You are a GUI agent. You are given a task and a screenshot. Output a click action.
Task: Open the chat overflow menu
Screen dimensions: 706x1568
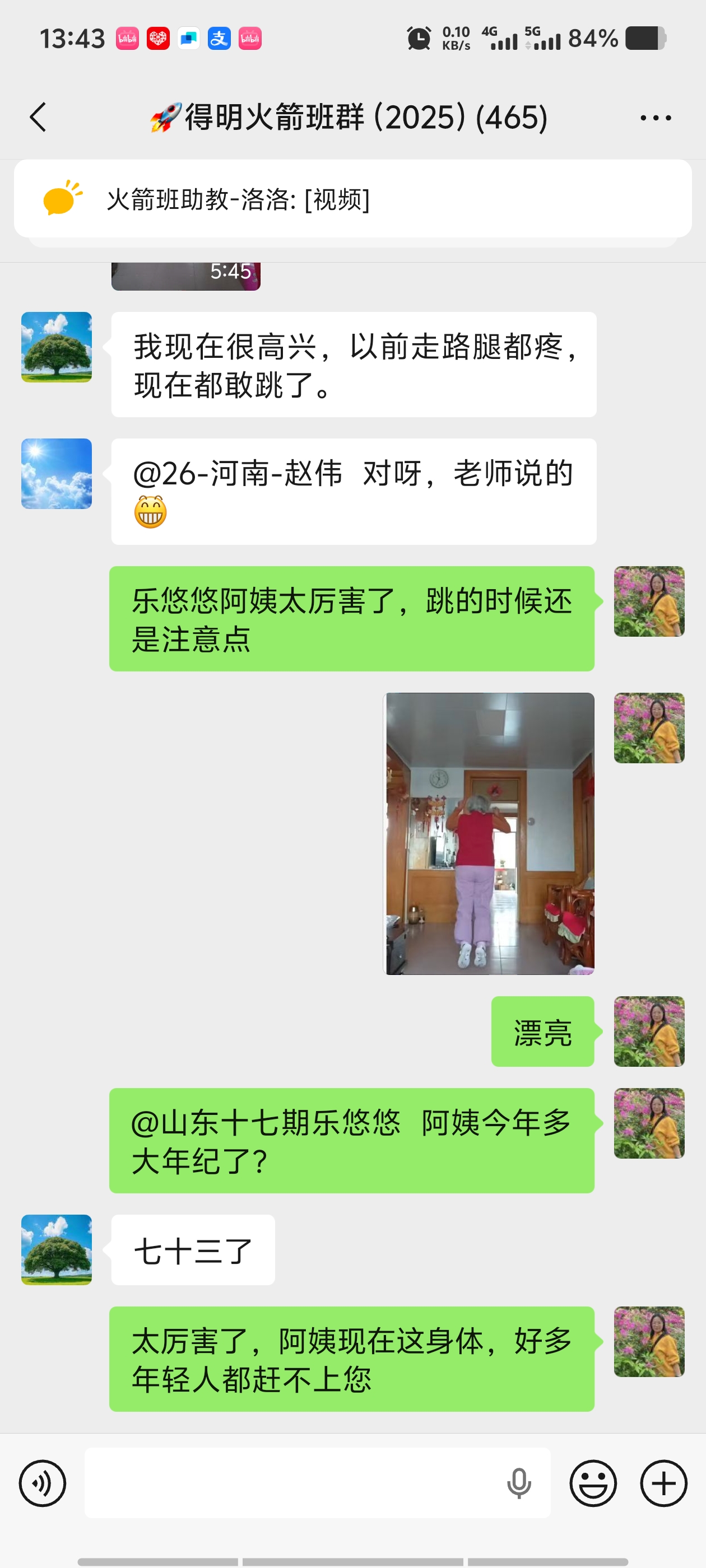656,118
